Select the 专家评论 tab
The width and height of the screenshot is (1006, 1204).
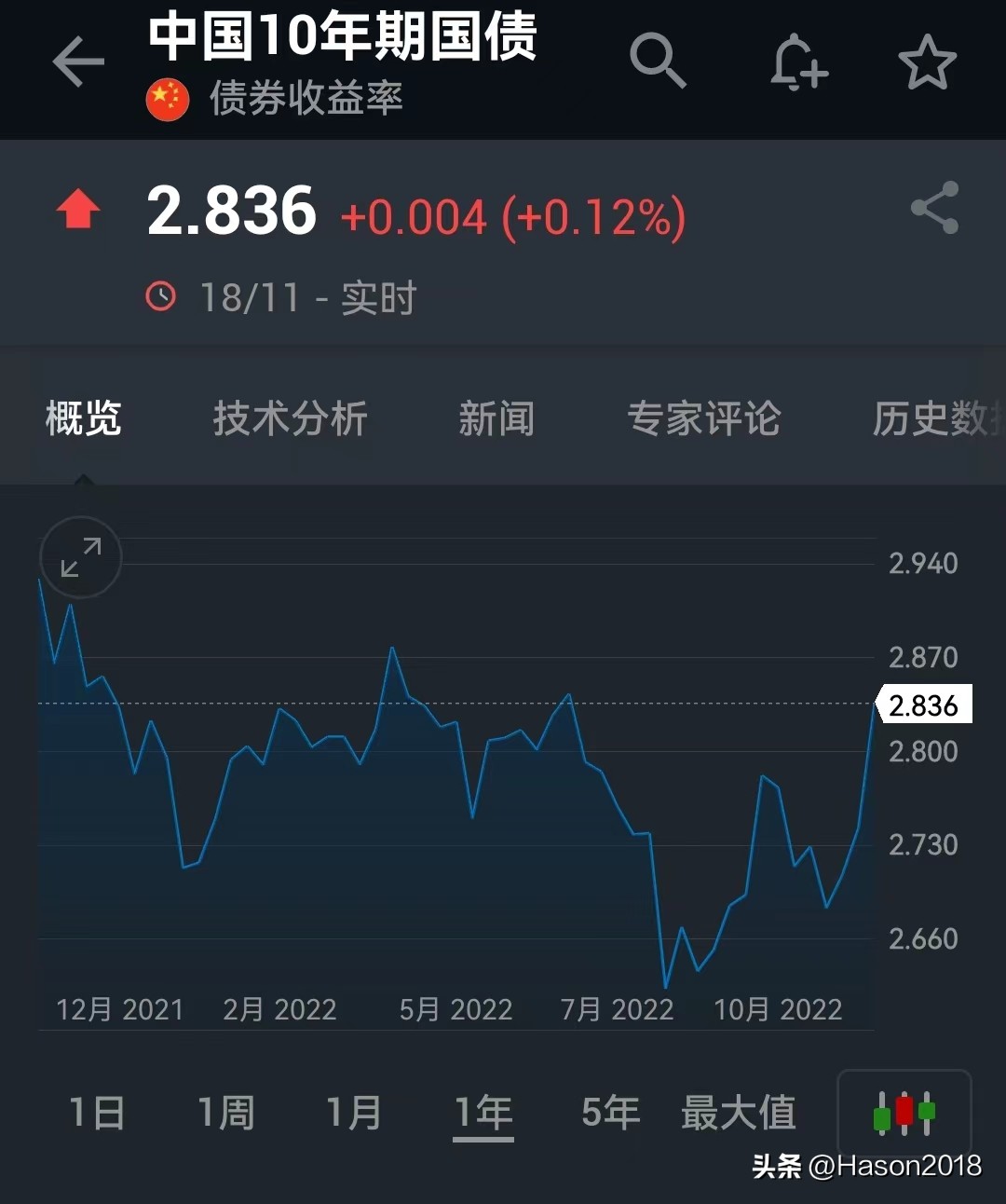[705, 419]
